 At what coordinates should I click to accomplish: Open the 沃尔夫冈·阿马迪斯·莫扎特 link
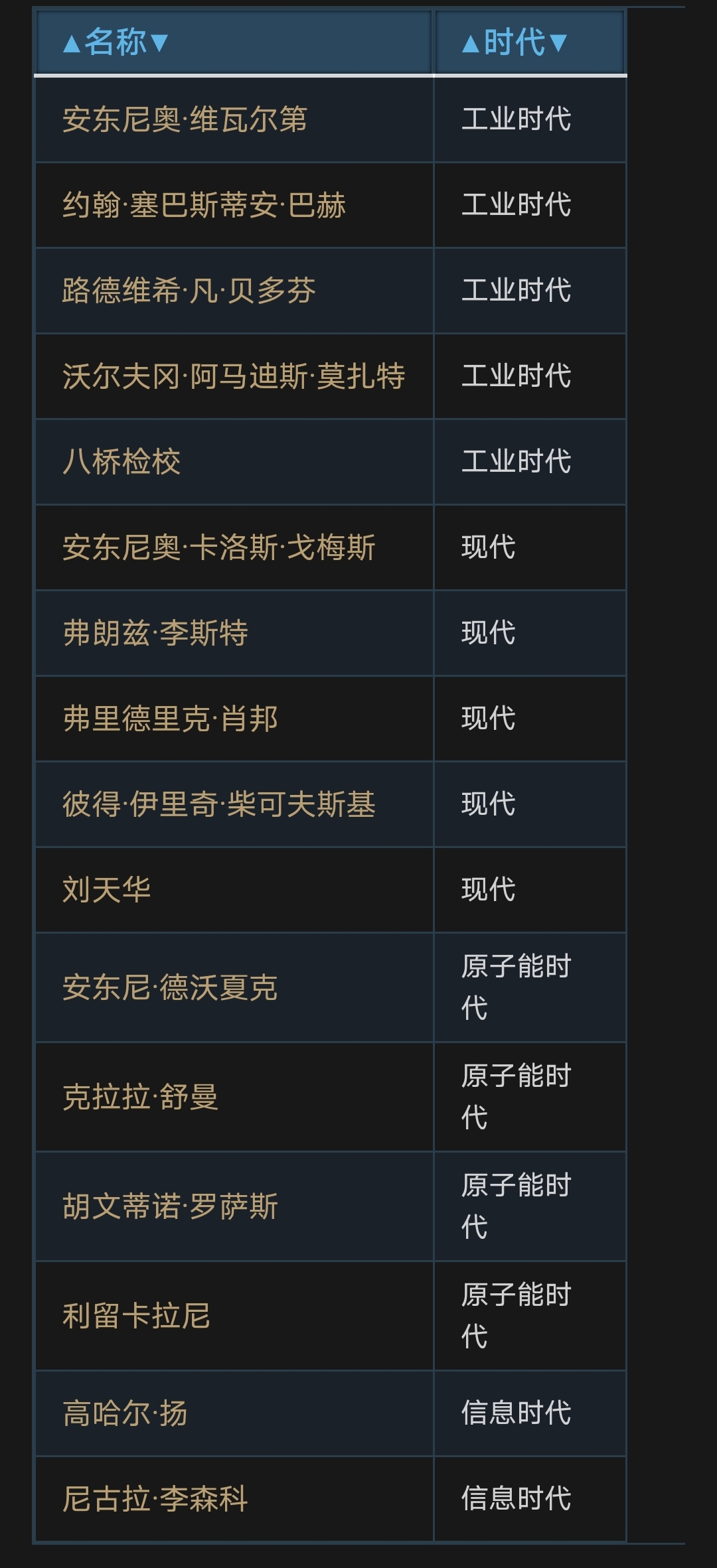click(x=234, y=376)
